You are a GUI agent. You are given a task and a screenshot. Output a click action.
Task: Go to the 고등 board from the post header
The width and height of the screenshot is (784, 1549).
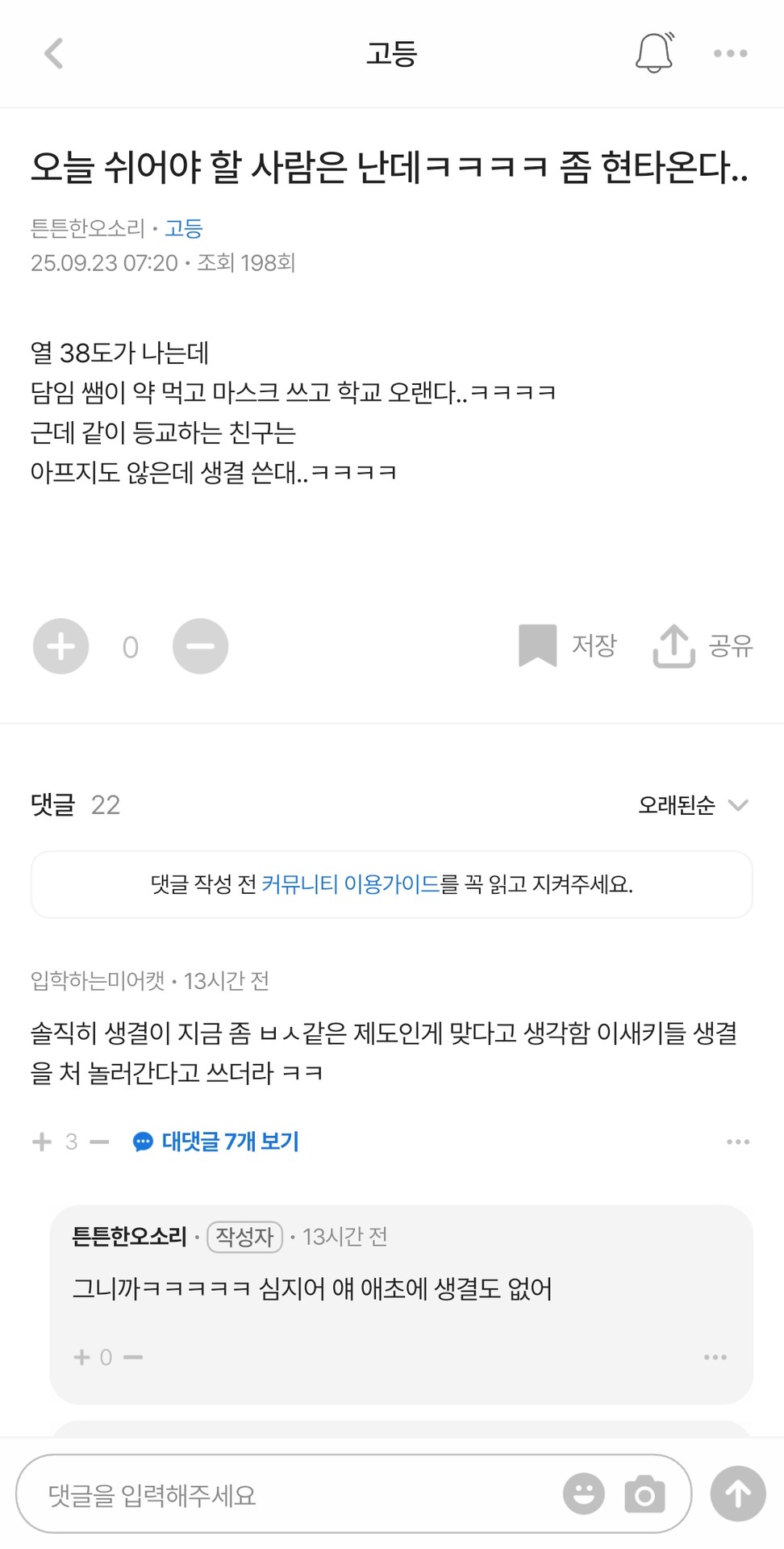click(x=184, y=229)
